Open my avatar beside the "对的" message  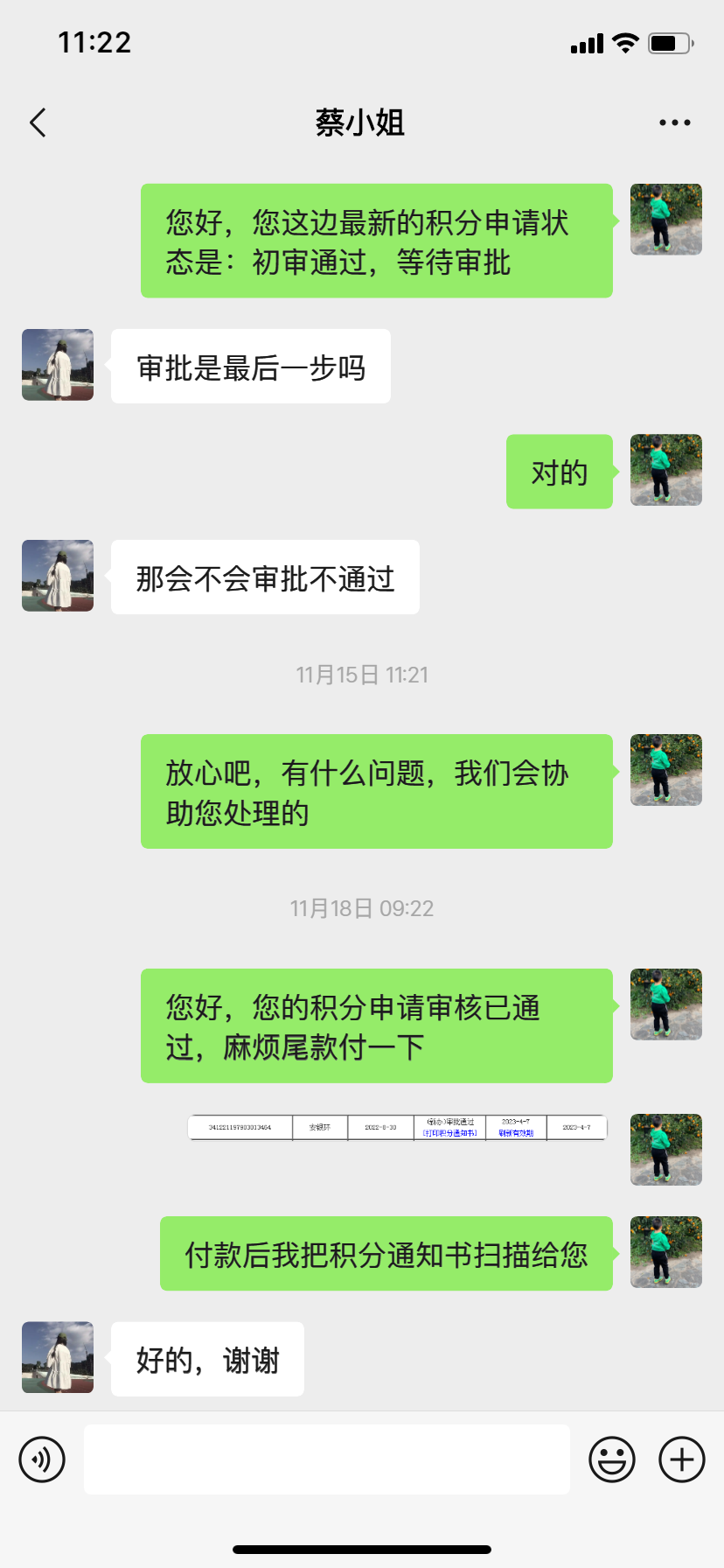tap(666, 471)
